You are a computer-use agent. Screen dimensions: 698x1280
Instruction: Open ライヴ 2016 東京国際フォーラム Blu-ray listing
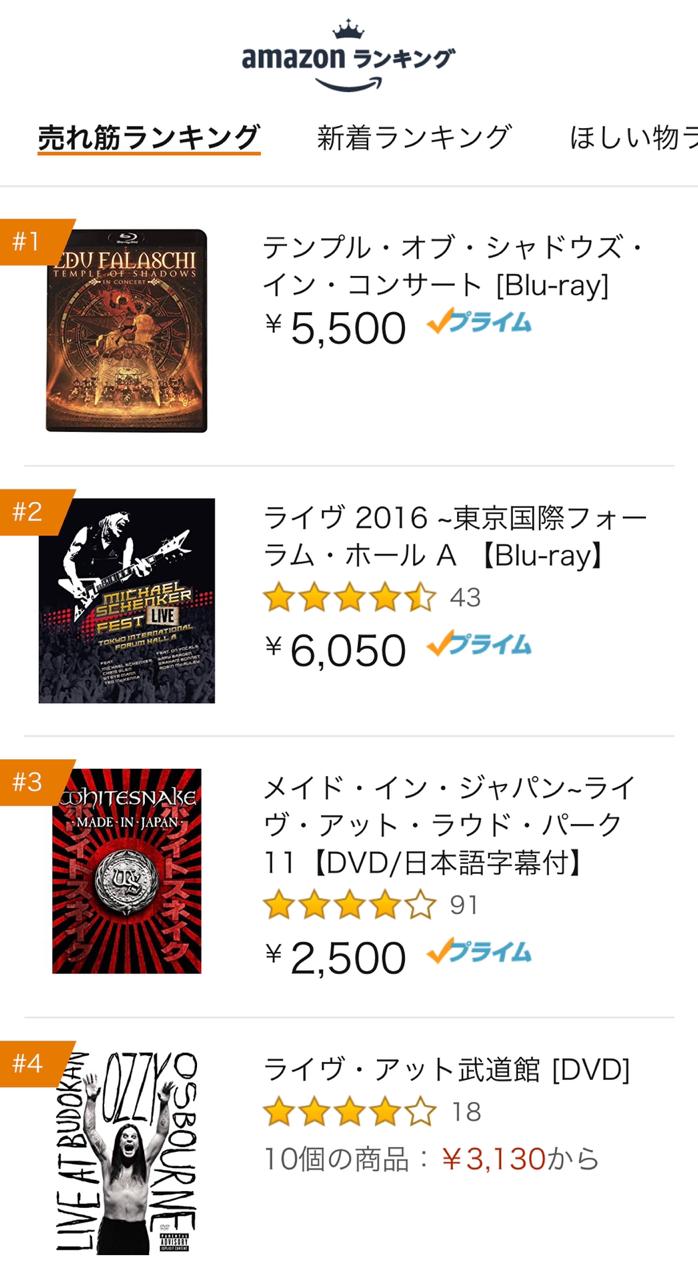[455, 536]
